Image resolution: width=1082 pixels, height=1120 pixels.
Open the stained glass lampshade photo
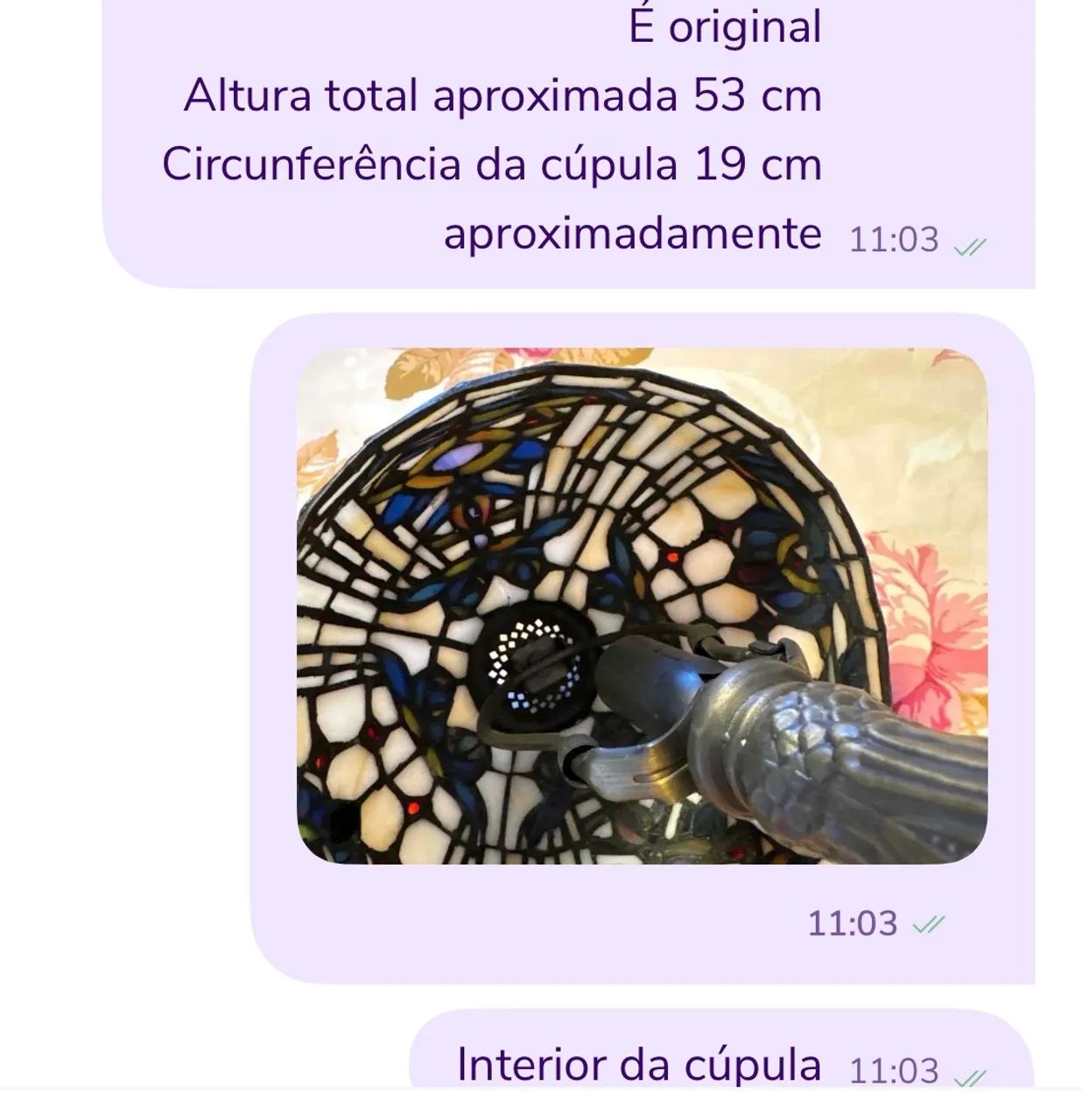[x=642, y=605]
